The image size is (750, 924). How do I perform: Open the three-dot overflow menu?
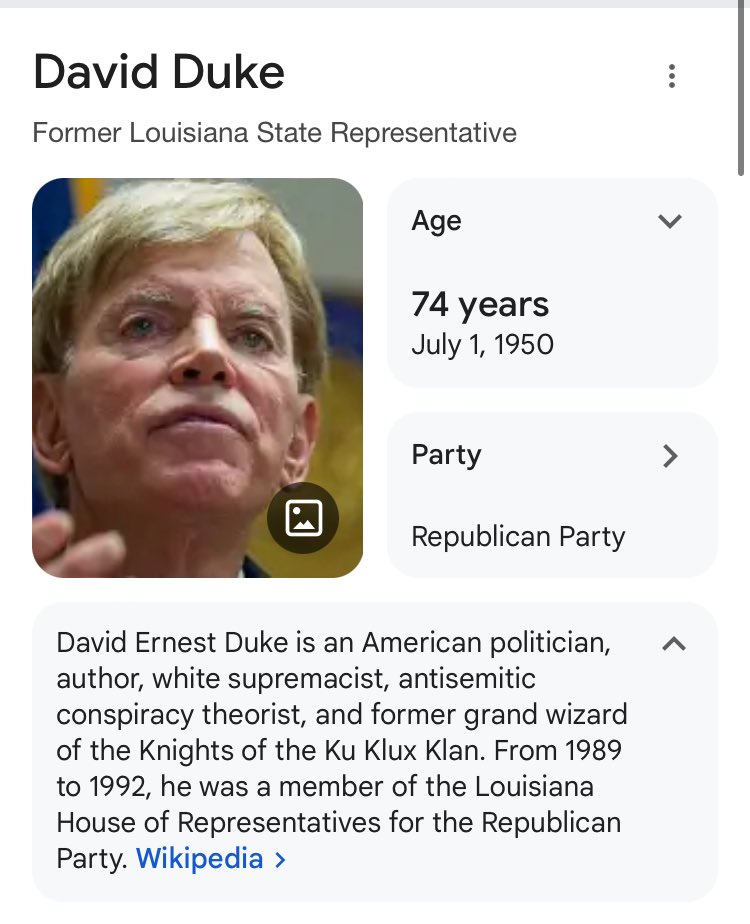pyautogui.click(x=671, y=76)
